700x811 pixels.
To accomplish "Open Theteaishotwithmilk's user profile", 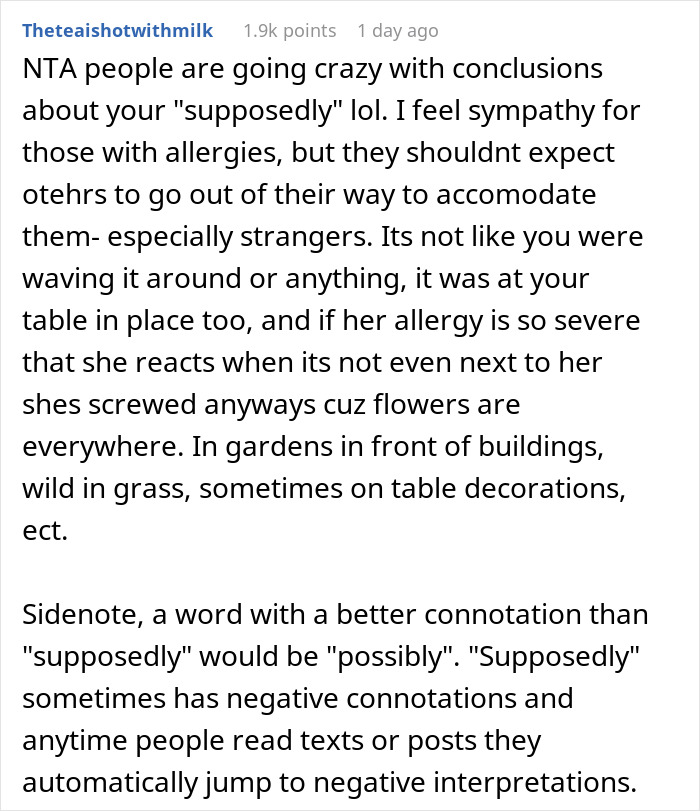I will 117,31.
